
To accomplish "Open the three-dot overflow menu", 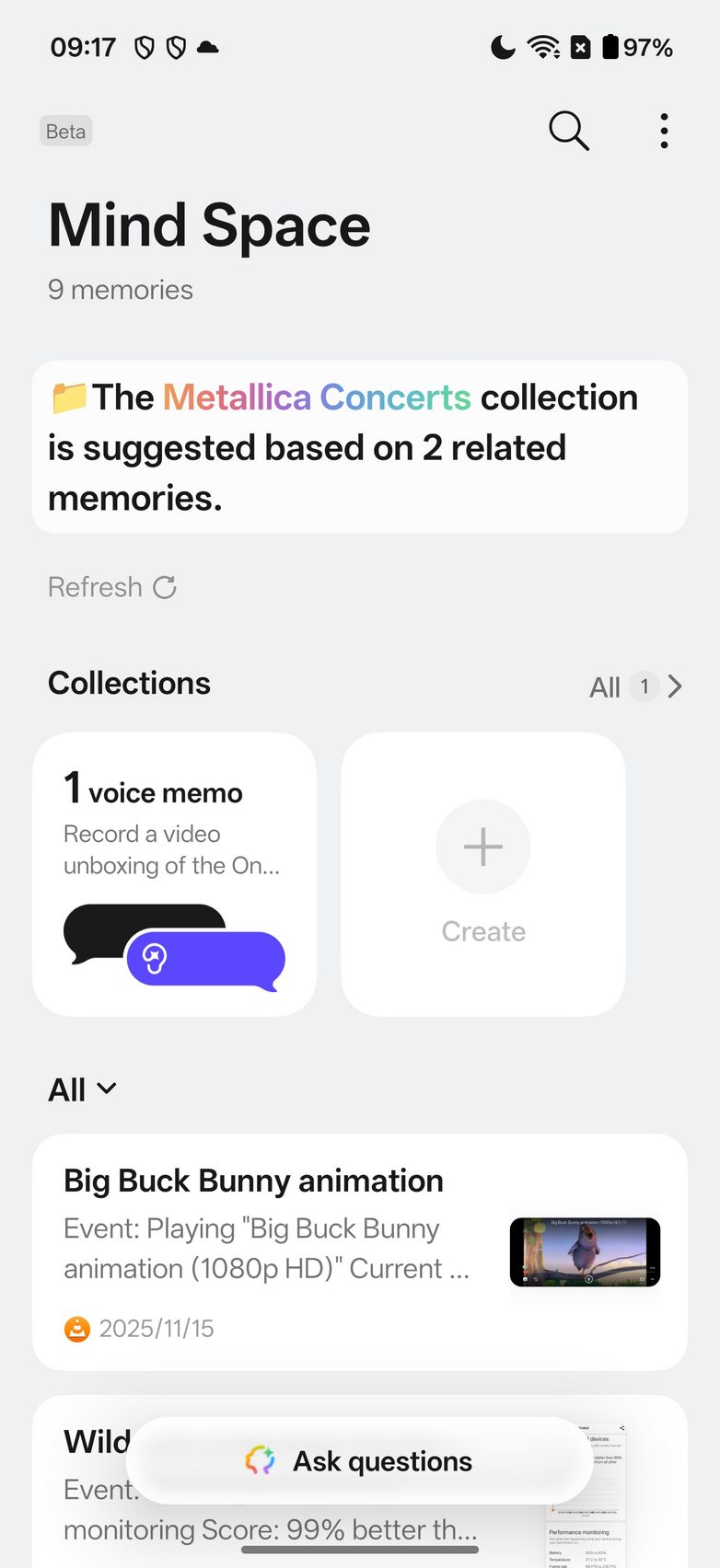I will coord(664,131).
